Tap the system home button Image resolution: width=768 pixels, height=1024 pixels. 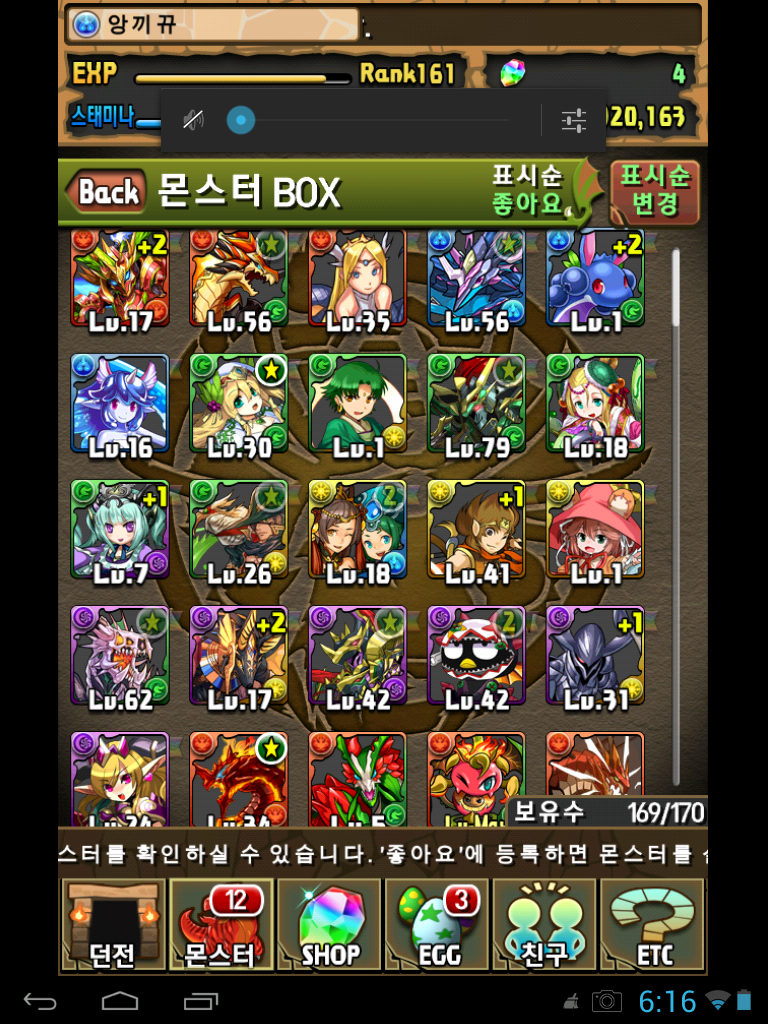pos(120,1000)
